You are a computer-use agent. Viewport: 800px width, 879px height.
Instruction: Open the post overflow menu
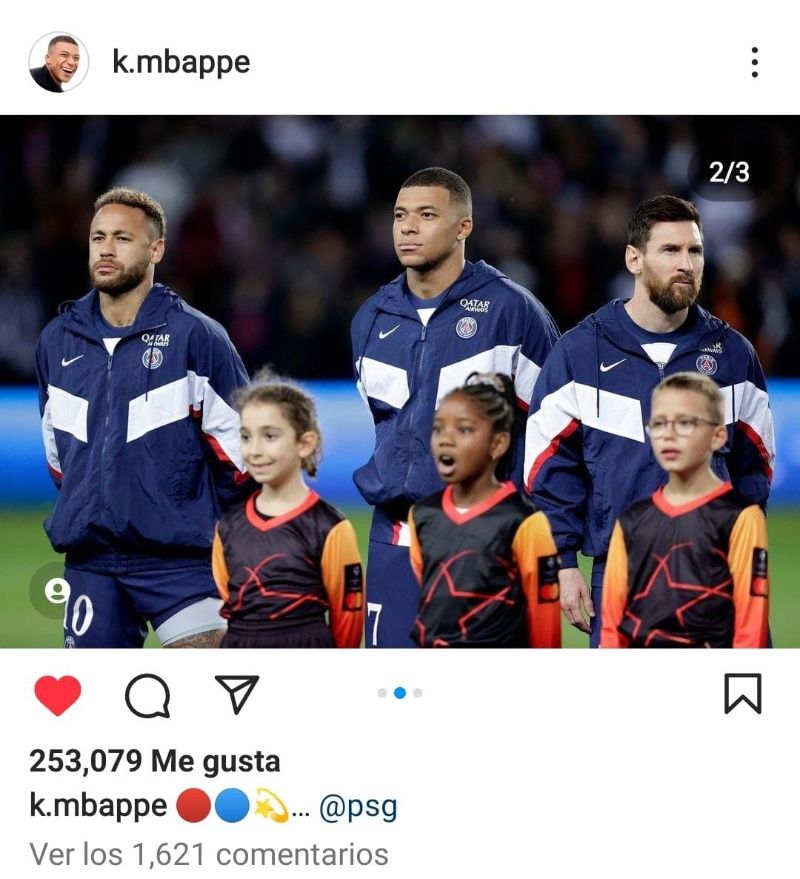point(754,62)
